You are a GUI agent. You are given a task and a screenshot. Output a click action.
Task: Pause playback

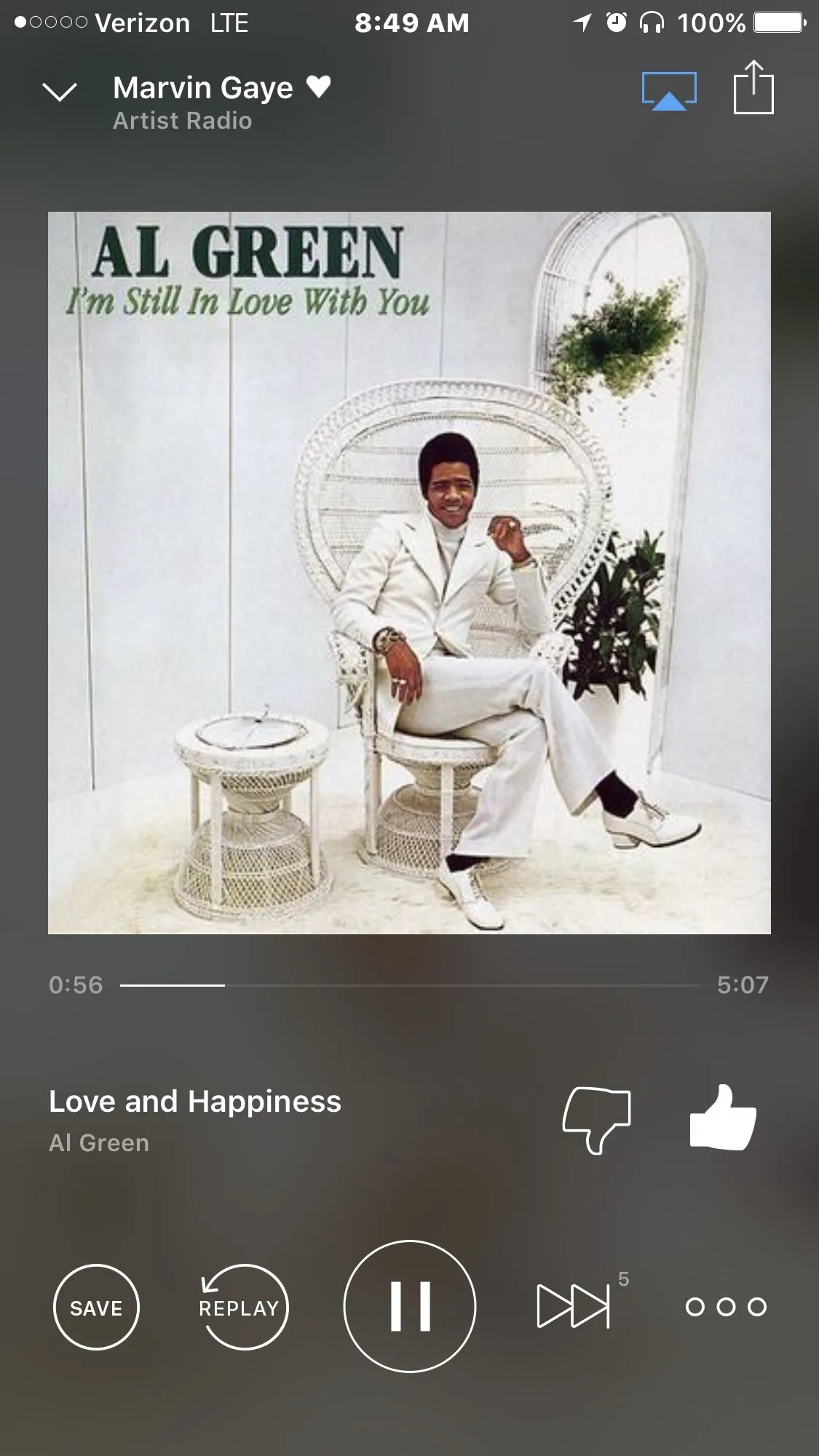point(410,1306)
